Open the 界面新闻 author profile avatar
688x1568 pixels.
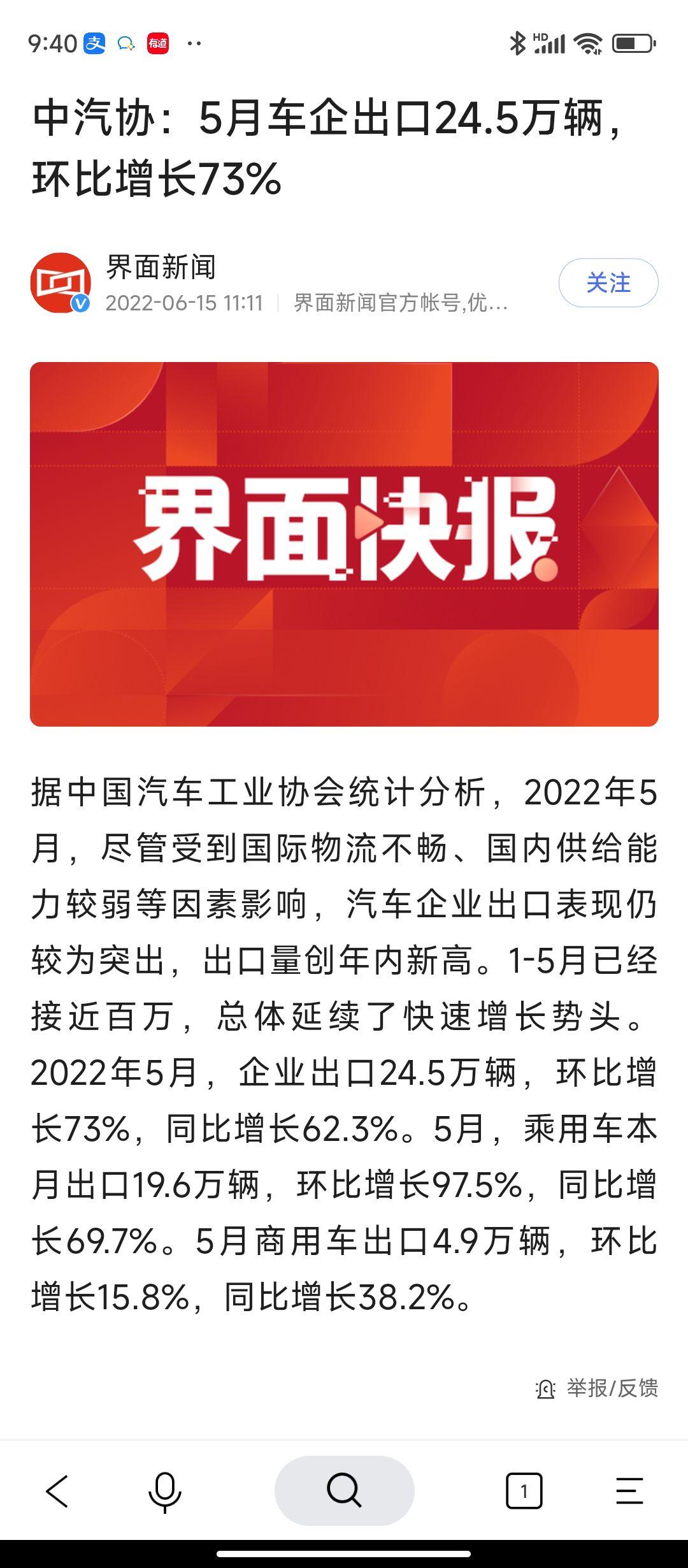click(61, 283)
